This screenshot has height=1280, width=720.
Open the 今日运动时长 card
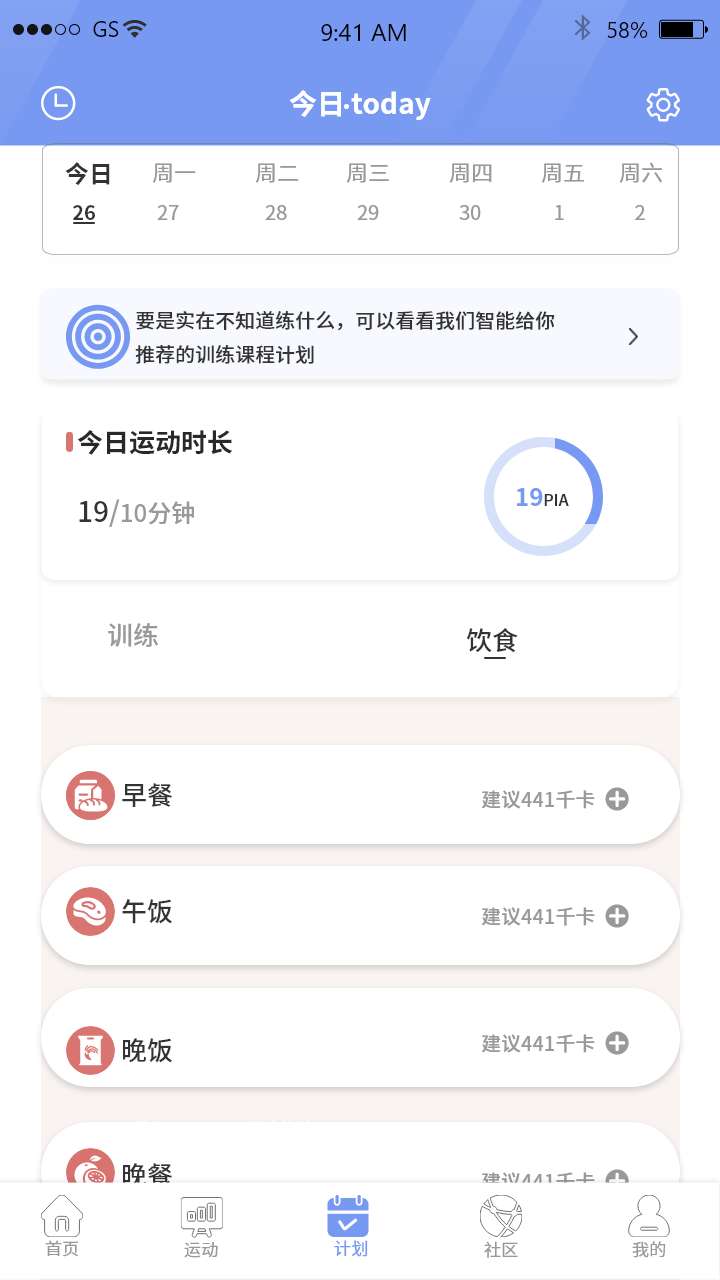(x=360, y=495)
